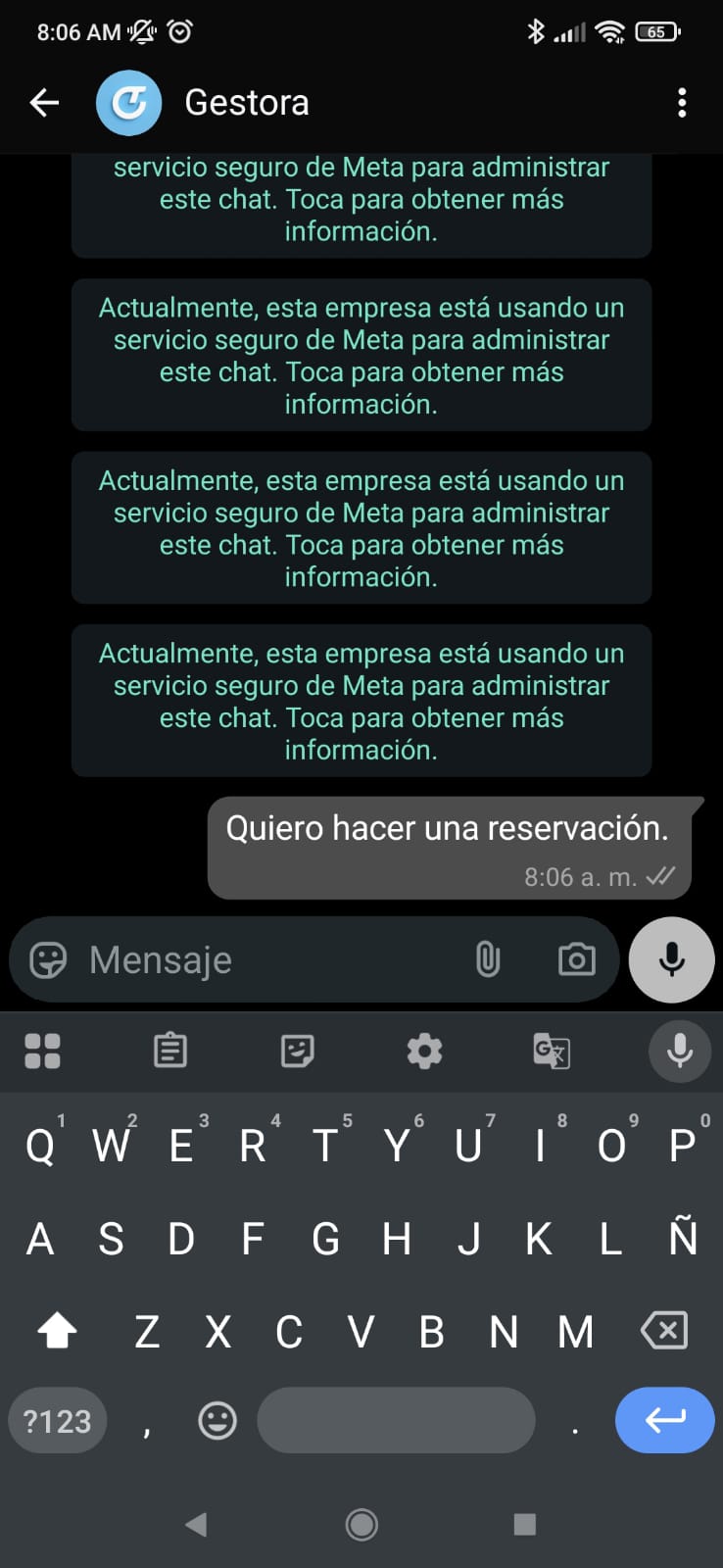Open the keyboard clipboard

point(170,1051)
